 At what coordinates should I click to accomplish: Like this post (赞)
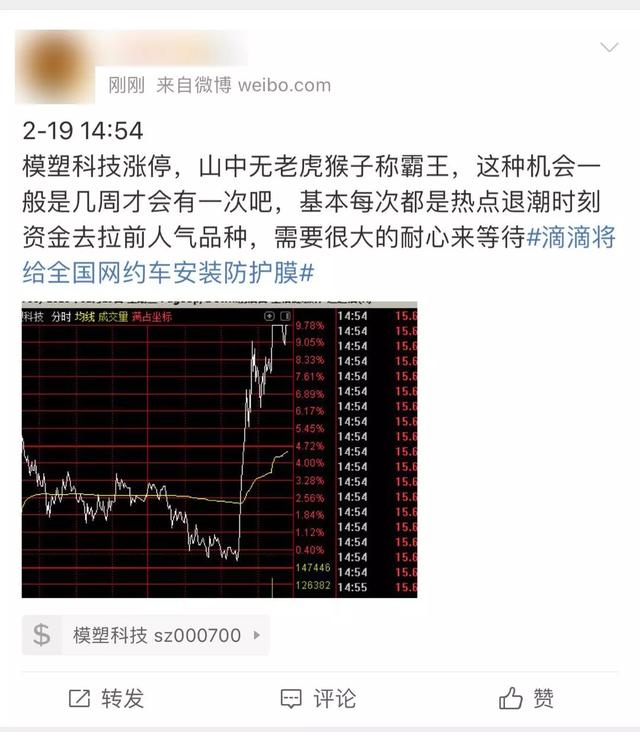tap(527, 698)
